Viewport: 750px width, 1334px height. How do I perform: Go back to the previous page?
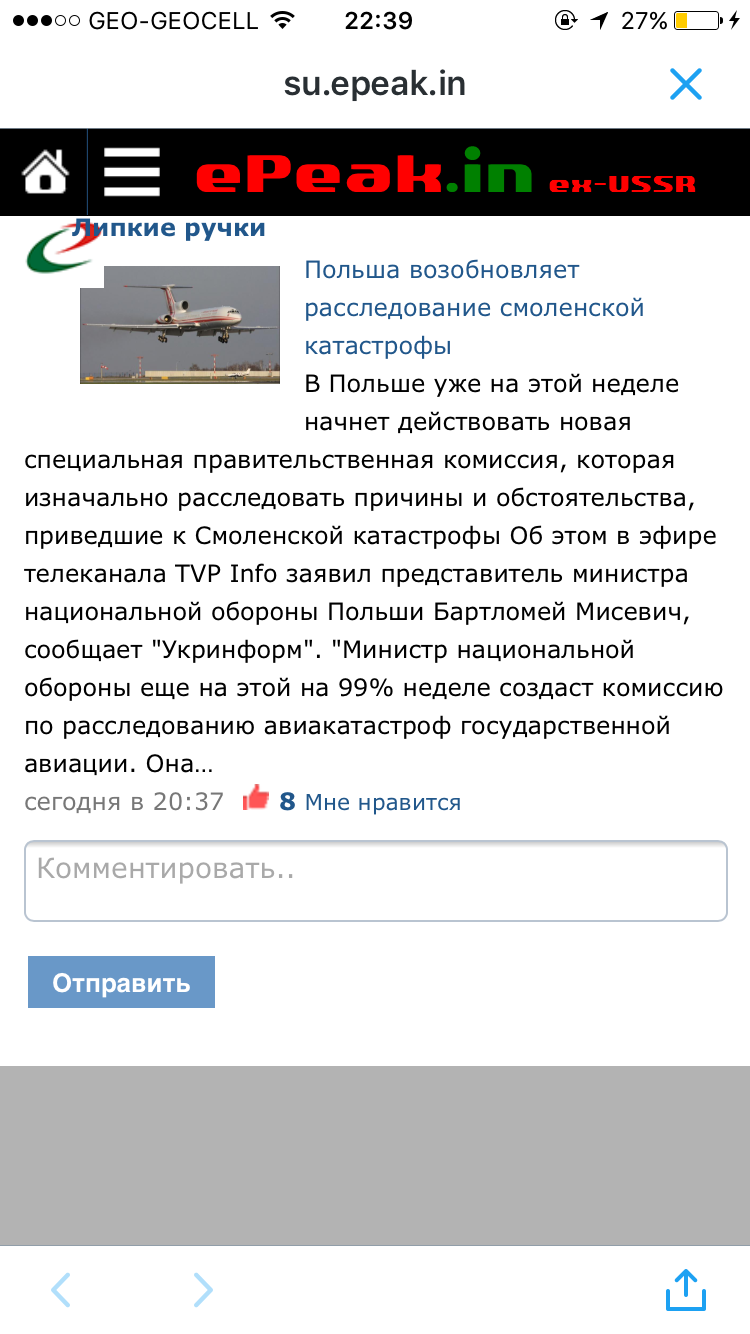coord(61,1290)
